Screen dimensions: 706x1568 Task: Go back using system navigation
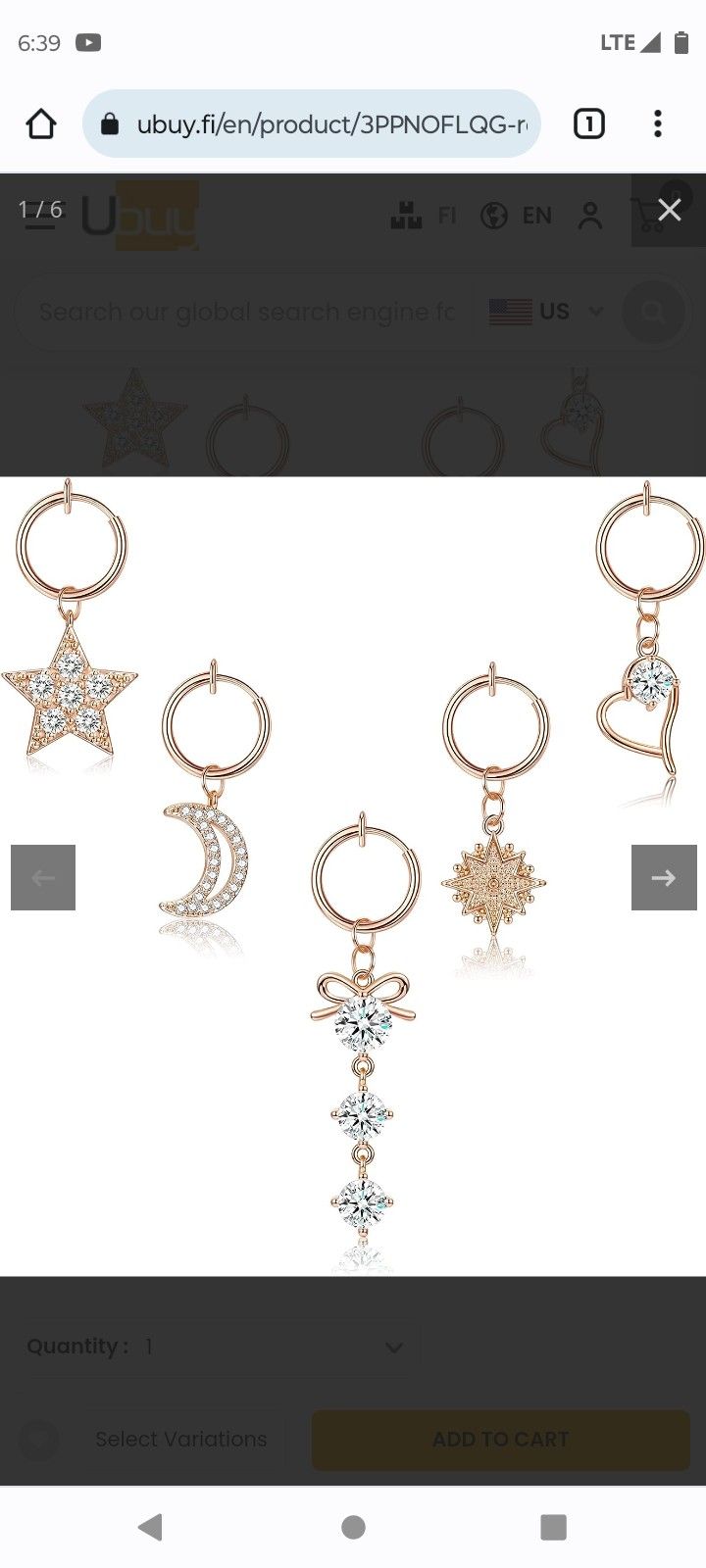(x=150, y=1526)
